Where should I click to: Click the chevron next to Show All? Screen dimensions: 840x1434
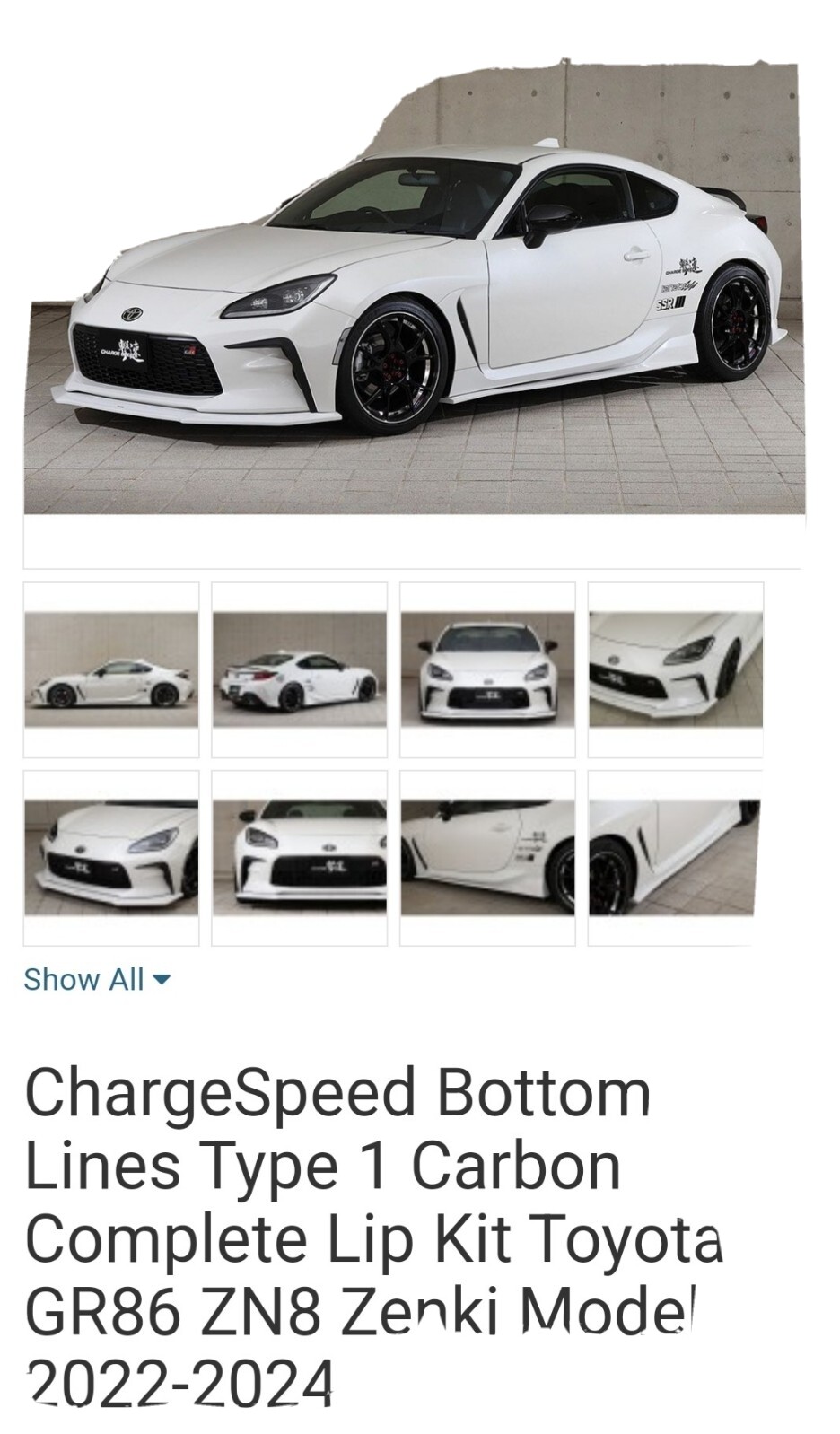point(162,982)
